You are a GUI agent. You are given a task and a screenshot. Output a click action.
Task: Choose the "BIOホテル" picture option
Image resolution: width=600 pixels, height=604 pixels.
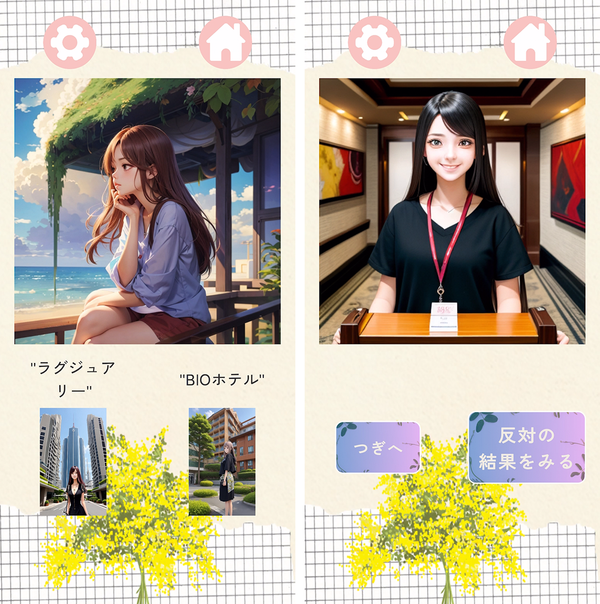(222, 461)
